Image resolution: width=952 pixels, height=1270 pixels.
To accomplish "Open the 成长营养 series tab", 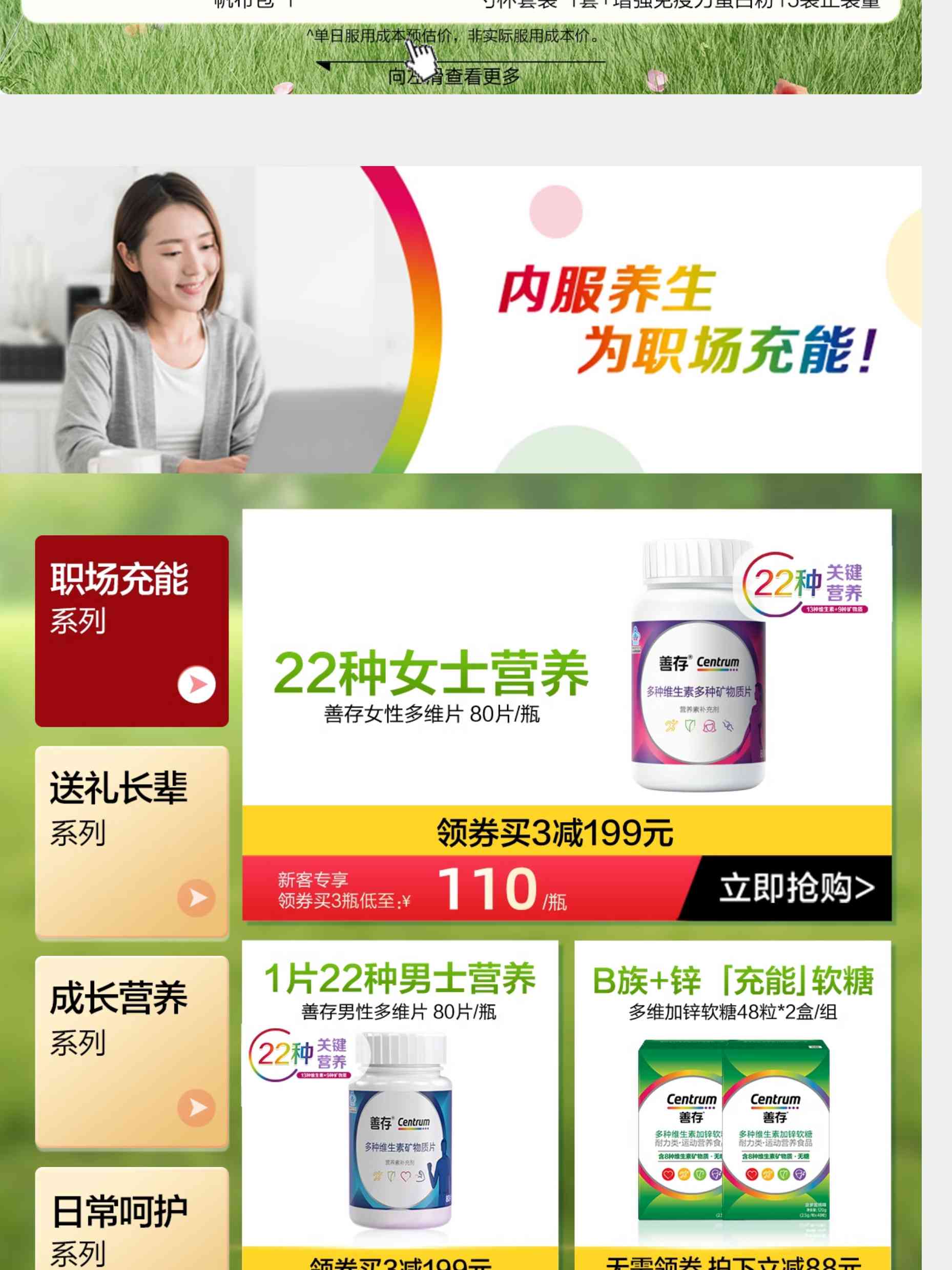I will point(131,1051).
